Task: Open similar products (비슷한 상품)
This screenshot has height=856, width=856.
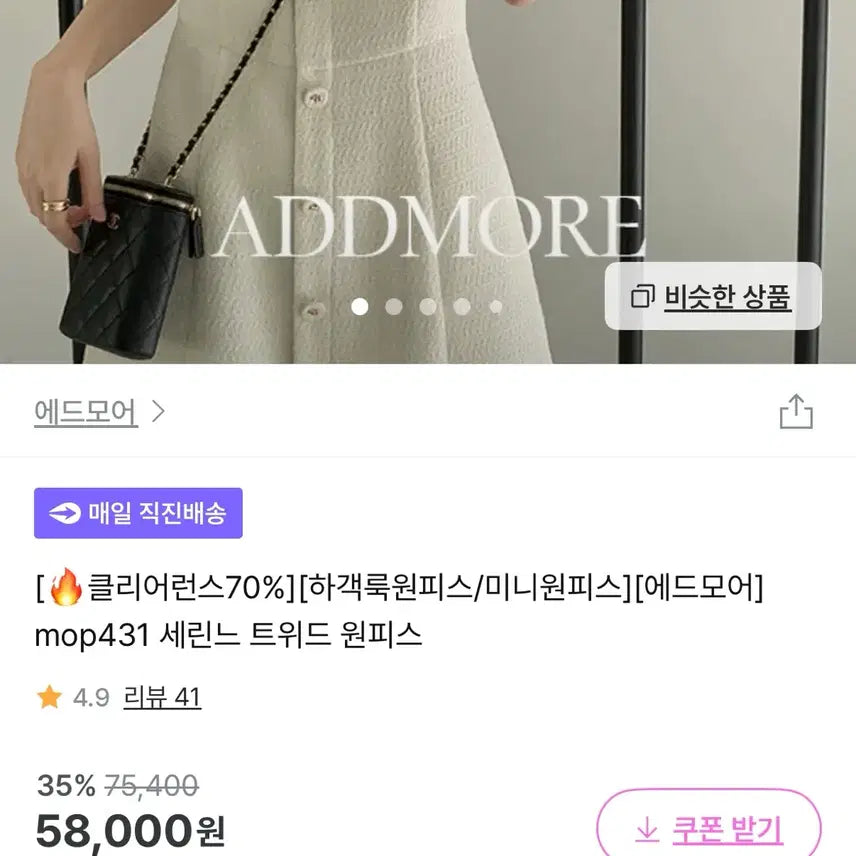Action: pos(713,297)
